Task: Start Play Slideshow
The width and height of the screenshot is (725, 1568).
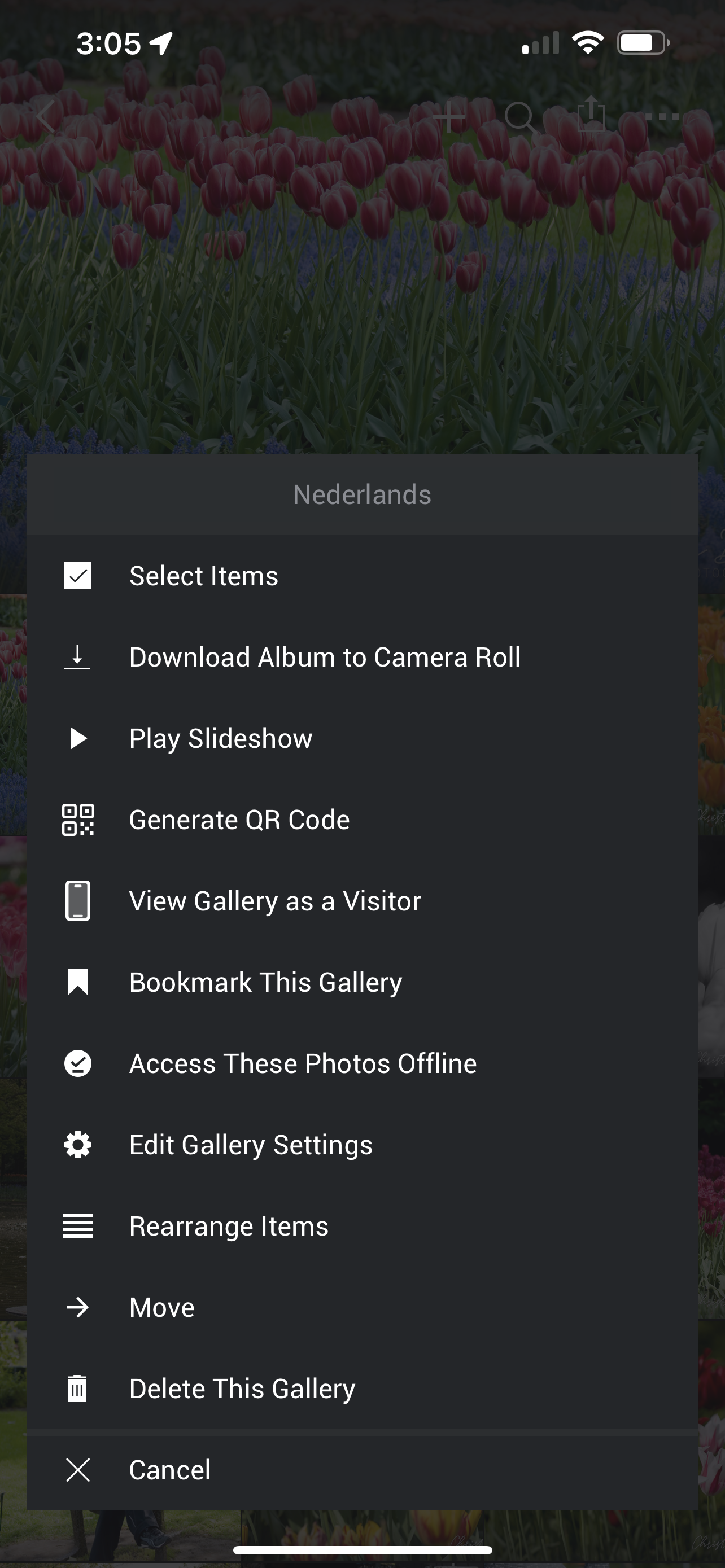Action: tap(362, 738)
